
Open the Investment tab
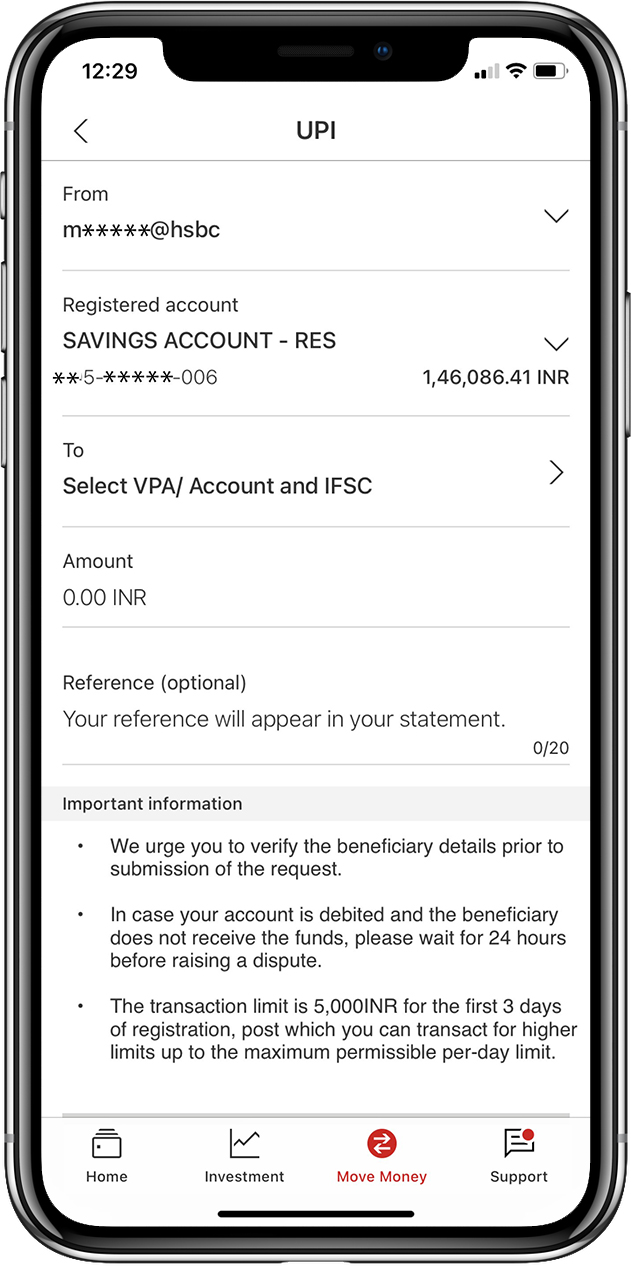click(244, 1156)
